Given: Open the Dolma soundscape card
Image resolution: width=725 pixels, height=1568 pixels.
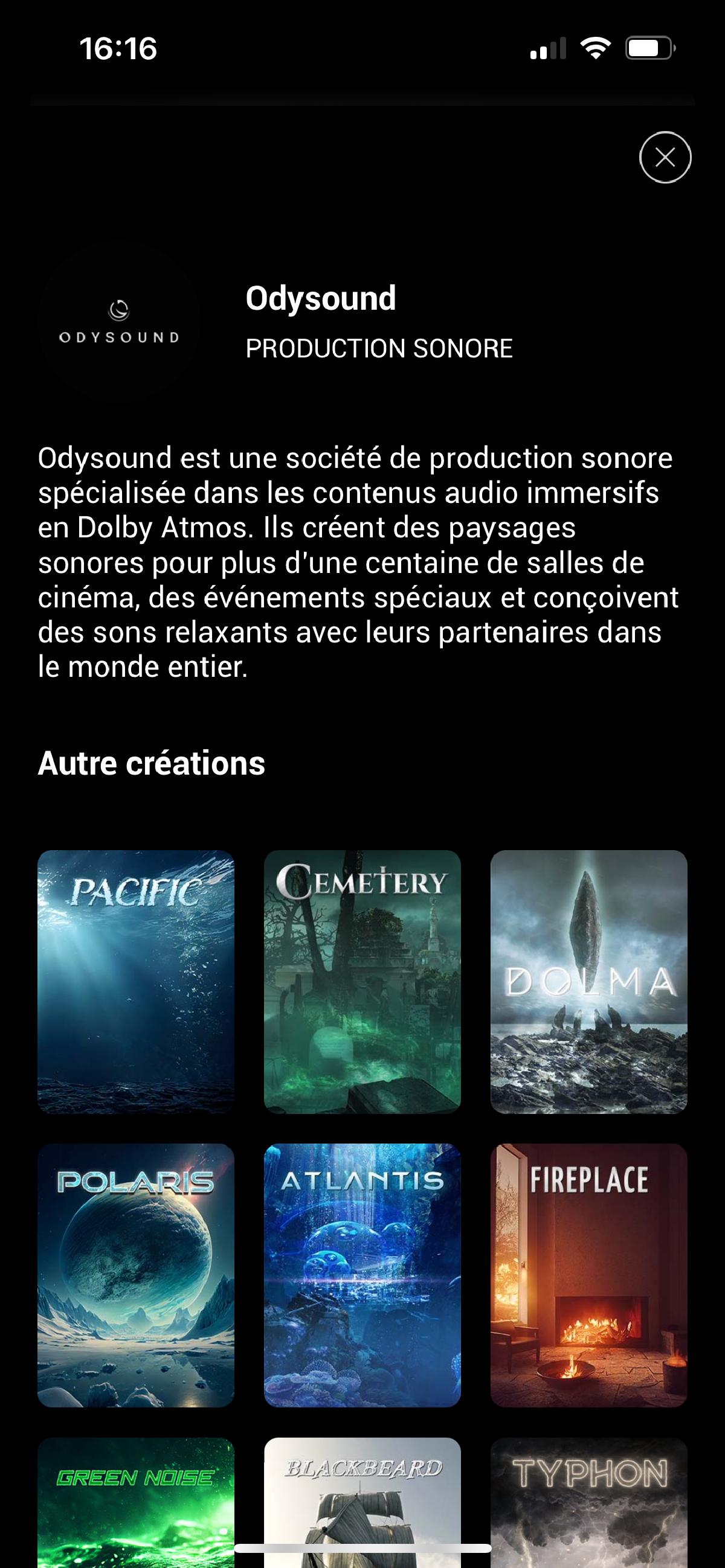Looking at the screenshot, I should tap(588, 981).
